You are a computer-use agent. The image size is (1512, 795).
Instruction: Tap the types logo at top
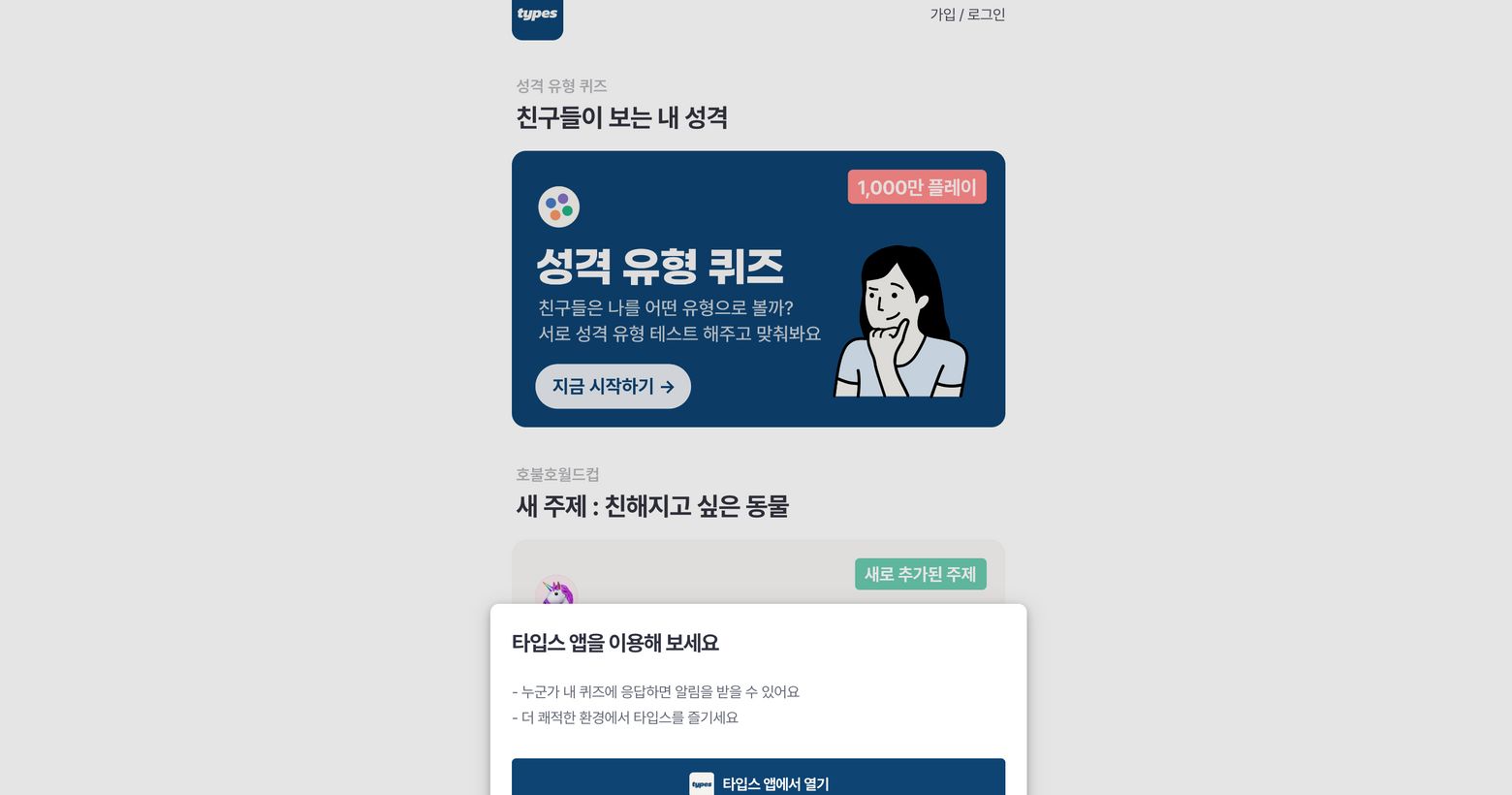point(537,16)
